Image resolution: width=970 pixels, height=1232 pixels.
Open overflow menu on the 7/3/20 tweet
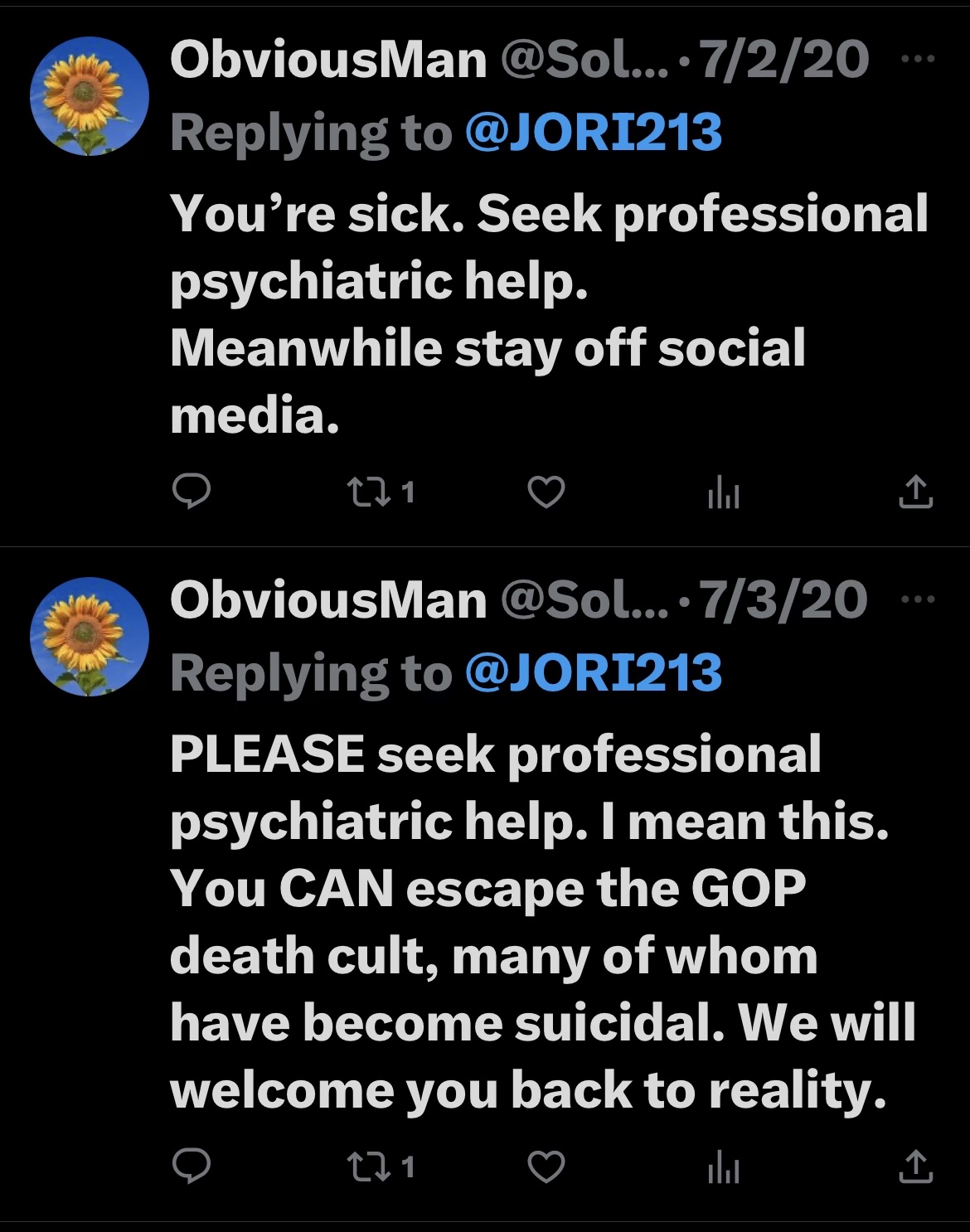918,599
